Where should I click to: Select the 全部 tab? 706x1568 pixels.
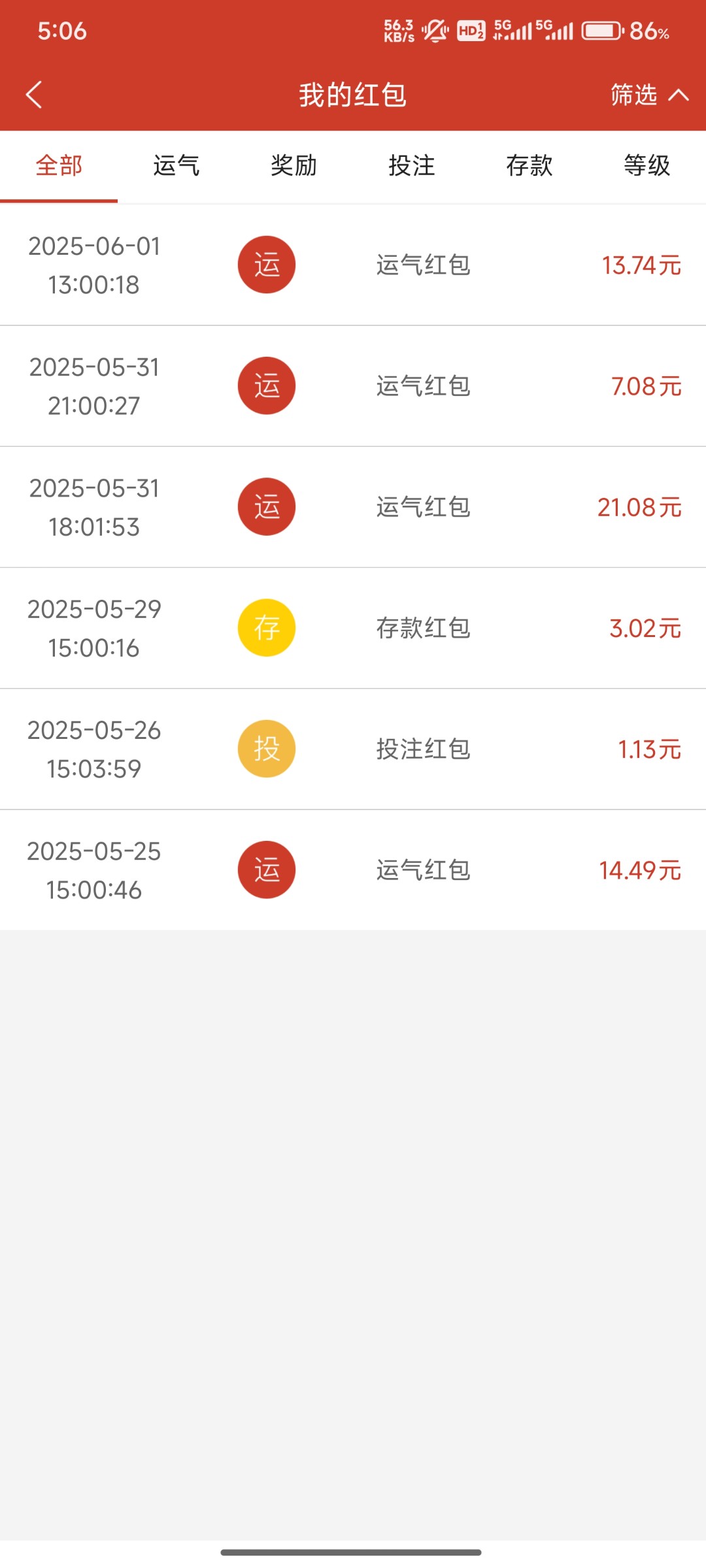[59, 166]
